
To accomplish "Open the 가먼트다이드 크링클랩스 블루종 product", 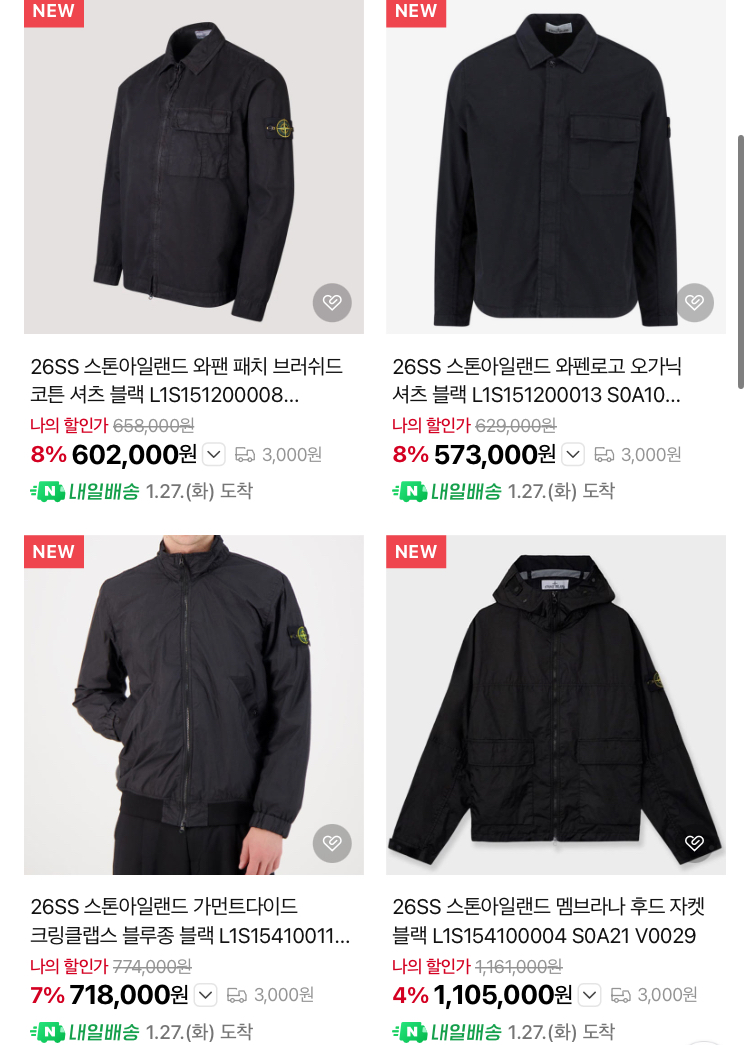I will point(193,705).
